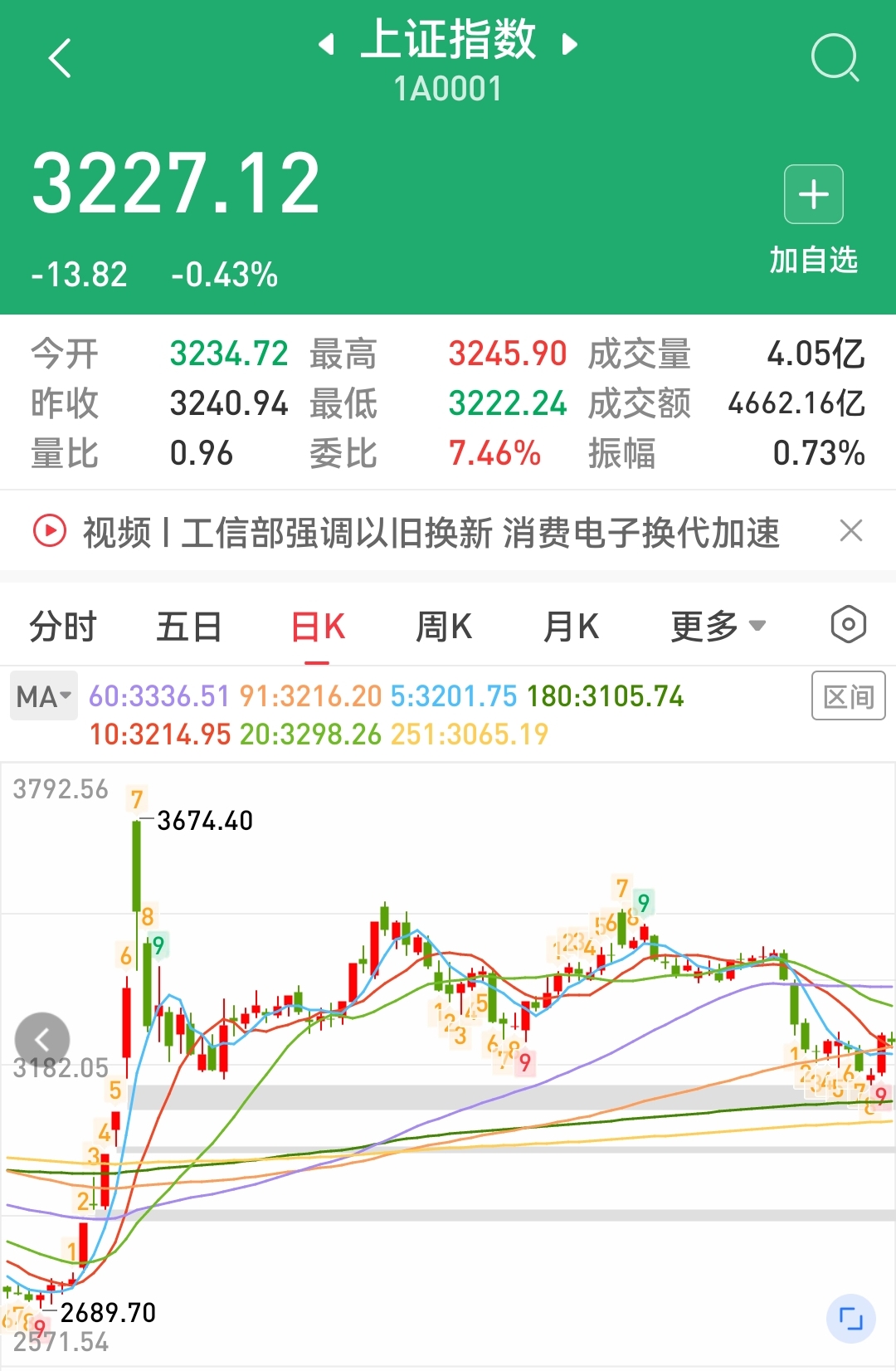Image resolution: width=896 pixels, height=1371 pixels.
Task: Select the 月K monthly chart tab
Action: 570,627
